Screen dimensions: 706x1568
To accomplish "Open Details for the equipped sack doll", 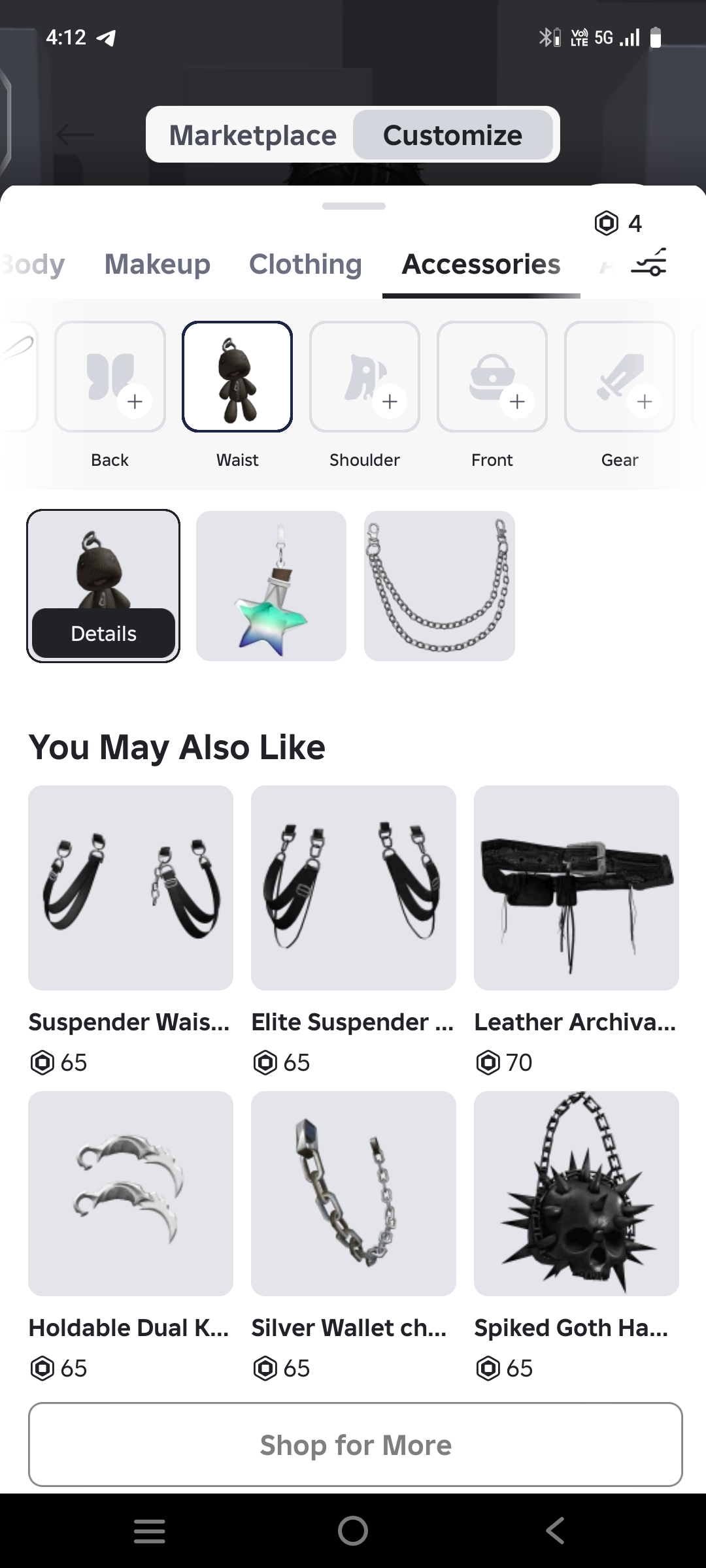I will point(103,632).
